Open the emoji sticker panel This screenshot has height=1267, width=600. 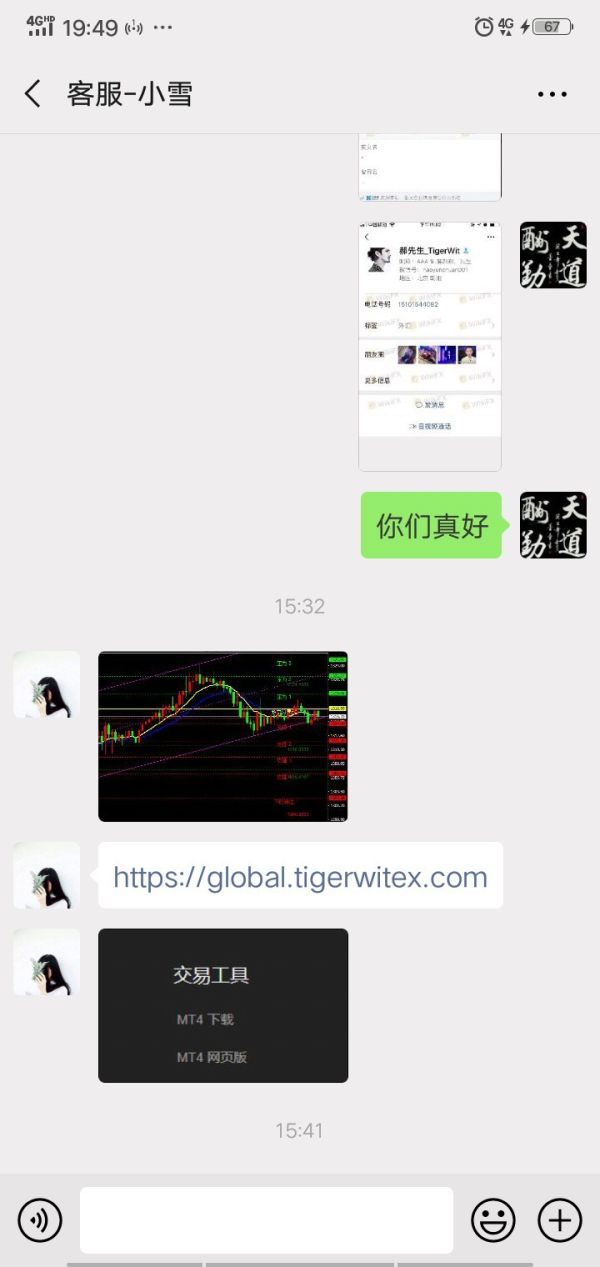pos(493,1220)
